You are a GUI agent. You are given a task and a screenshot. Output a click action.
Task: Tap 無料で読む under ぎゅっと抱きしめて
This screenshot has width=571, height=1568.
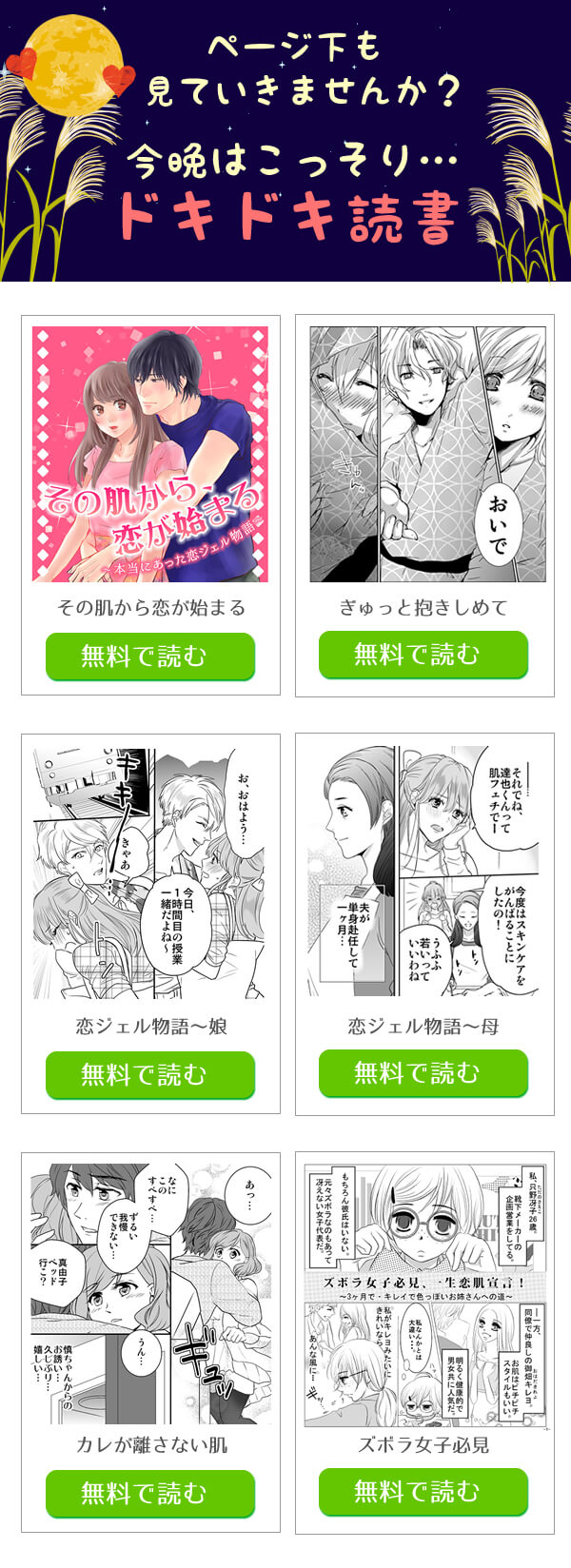click(423, 655)
